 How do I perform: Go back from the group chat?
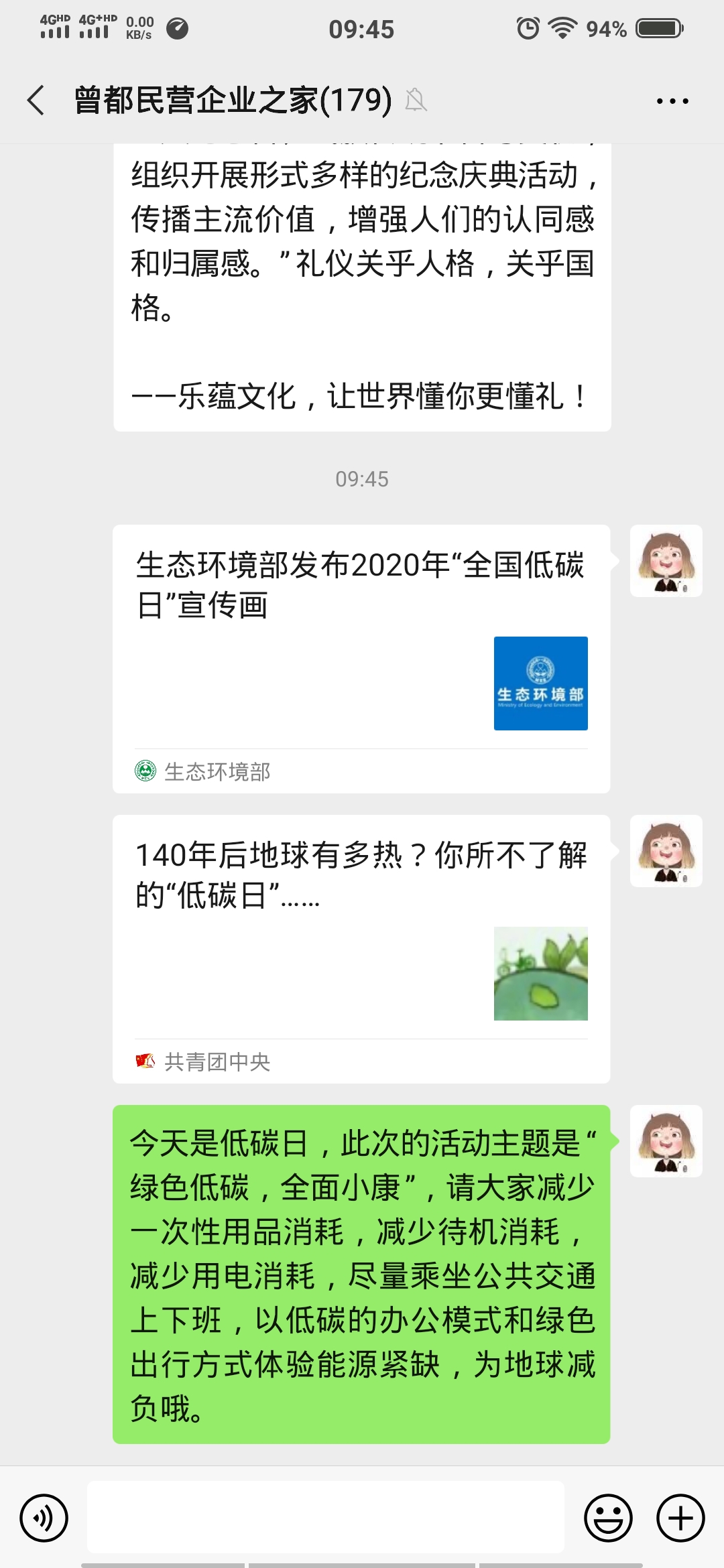coord(36,101)
